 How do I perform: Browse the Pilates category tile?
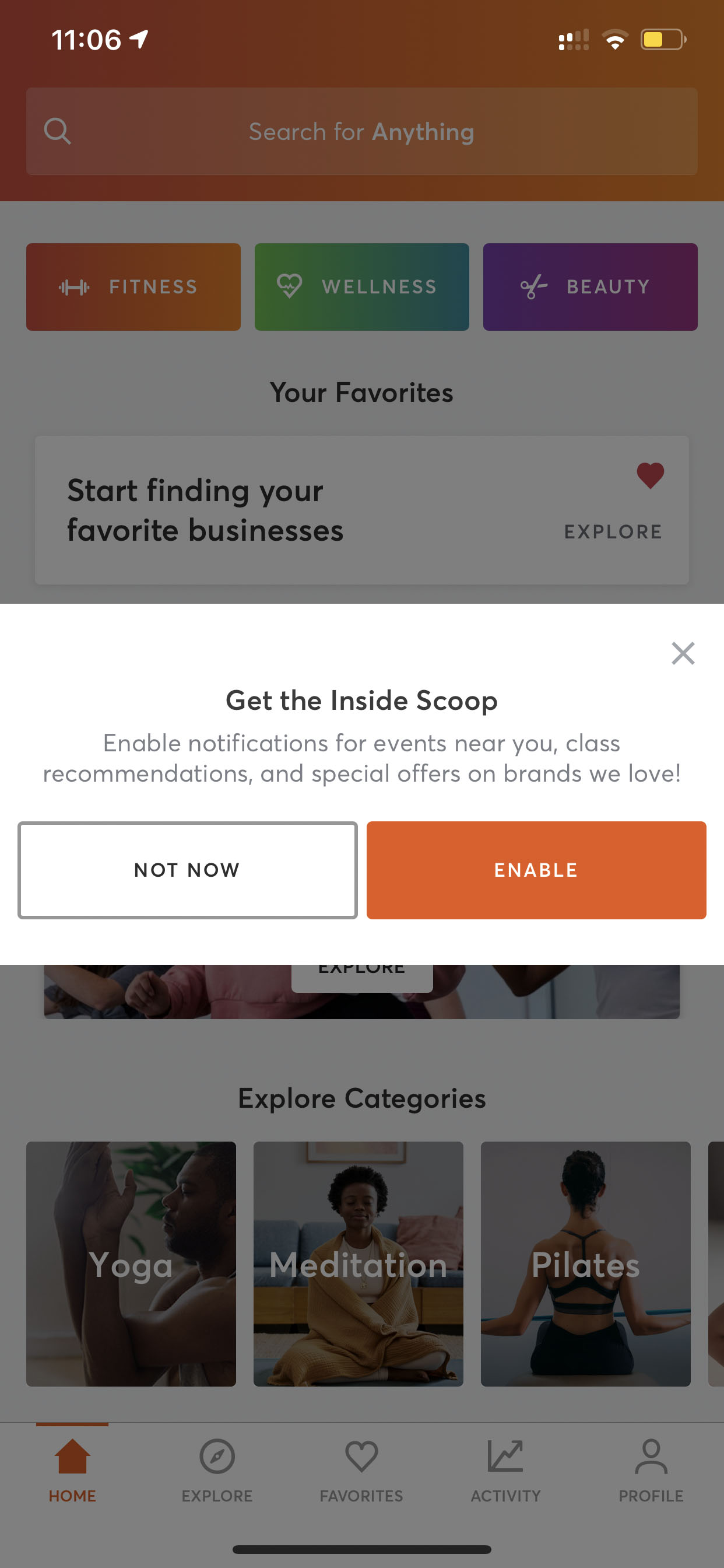[585, 1263]
